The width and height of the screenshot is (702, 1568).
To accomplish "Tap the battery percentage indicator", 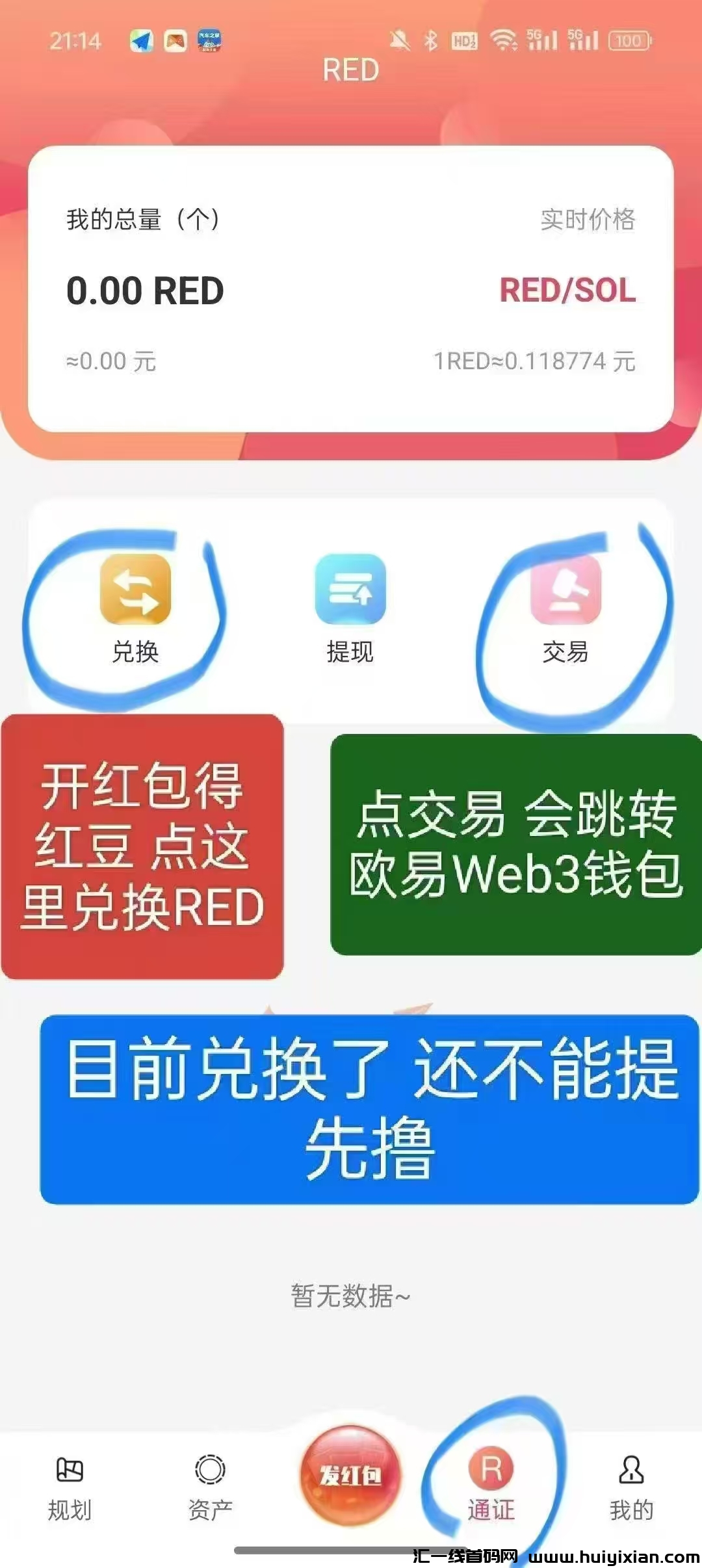I will pyautogui.click(x=625, y=40).
